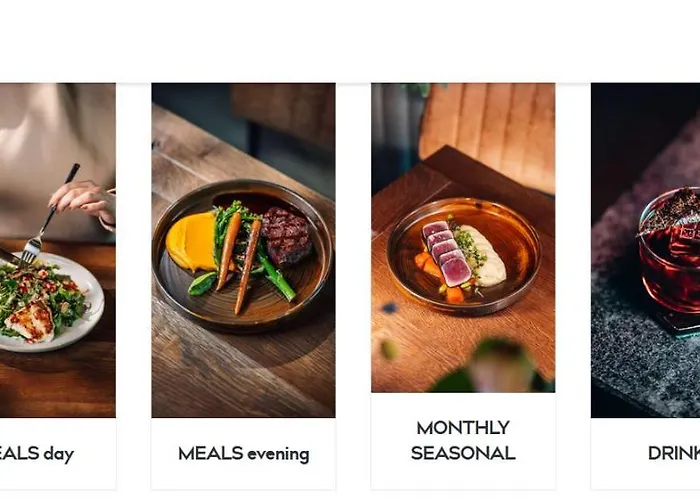Image resolution: width=700 pixels, height=500 pixels.
Task: View the MONTHLY SEASONAL menu card
Action: (x=463, y=440)
